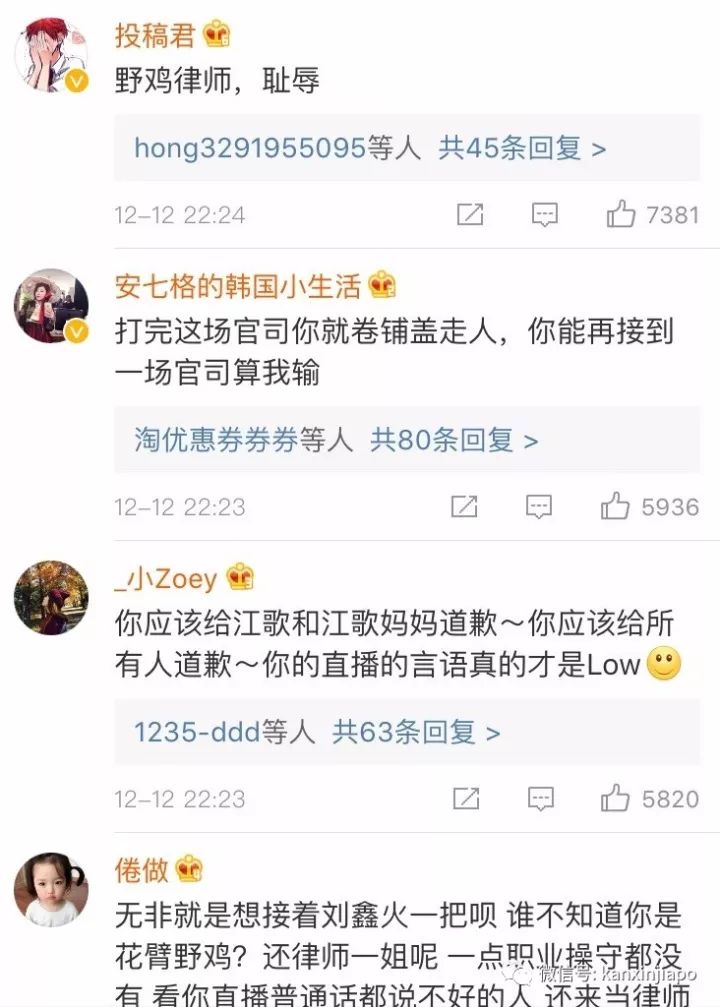Image resolution: width=720 pixels, height=1007 pixels.
Task: Like 投稿君's comment with 7381 likes
Action: pyautogui.click(x=622, y=214)
